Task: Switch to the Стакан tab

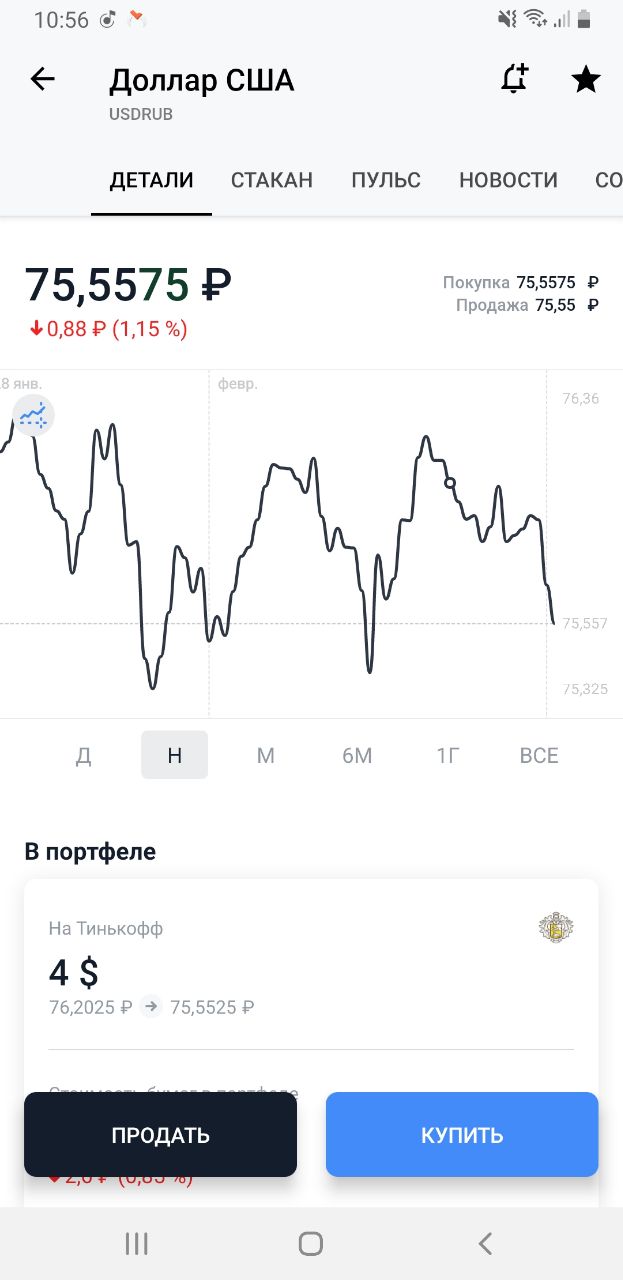Action: [x=272, y=180]
